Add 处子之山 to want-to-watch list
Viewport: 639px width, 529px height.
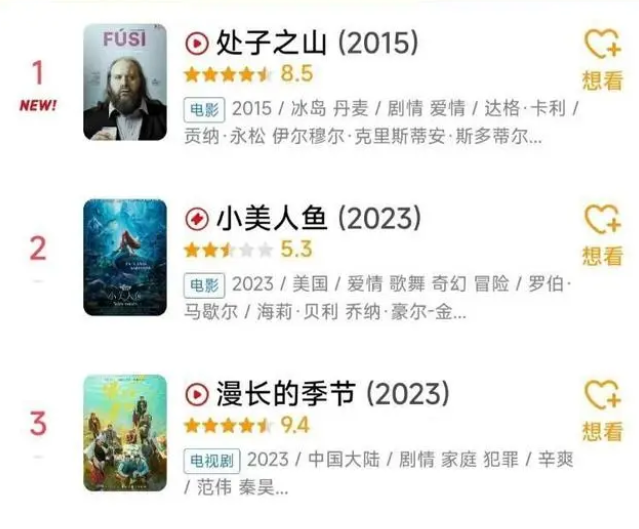[601, 58]
